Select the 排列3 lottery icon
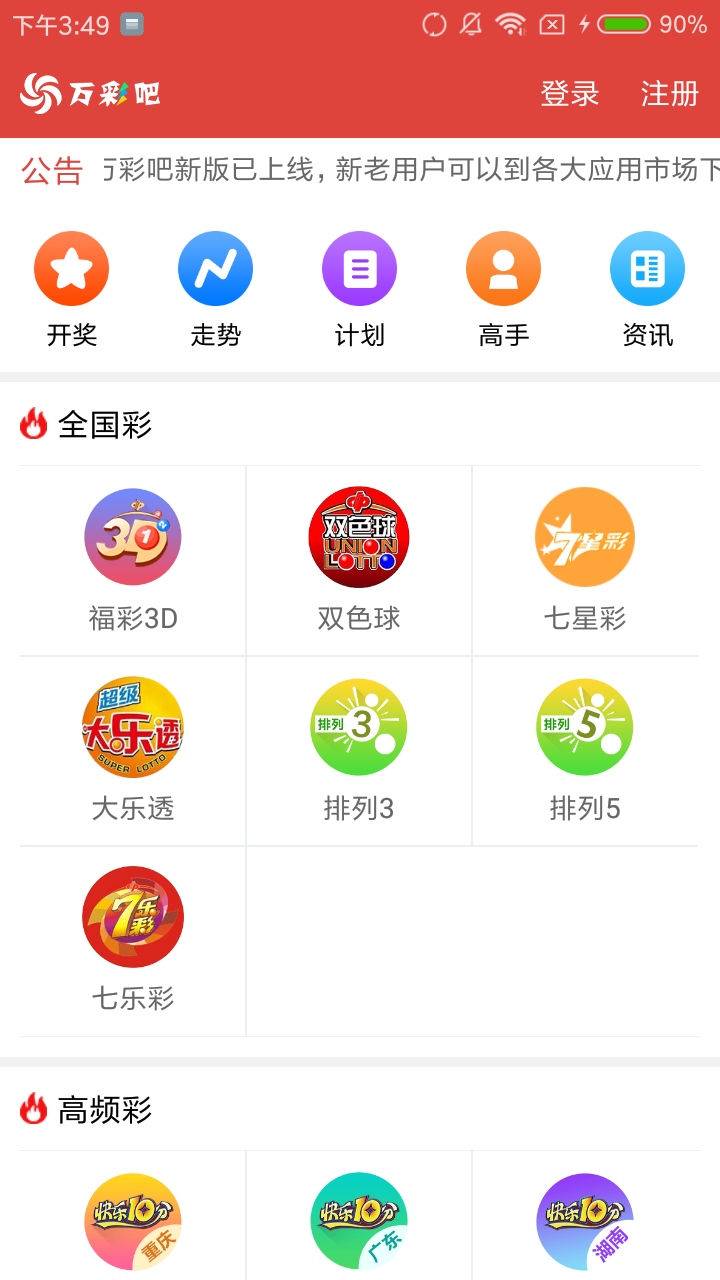Image resolution: width=720 pixels, height=1280 pixels. [x=358, y=748]
